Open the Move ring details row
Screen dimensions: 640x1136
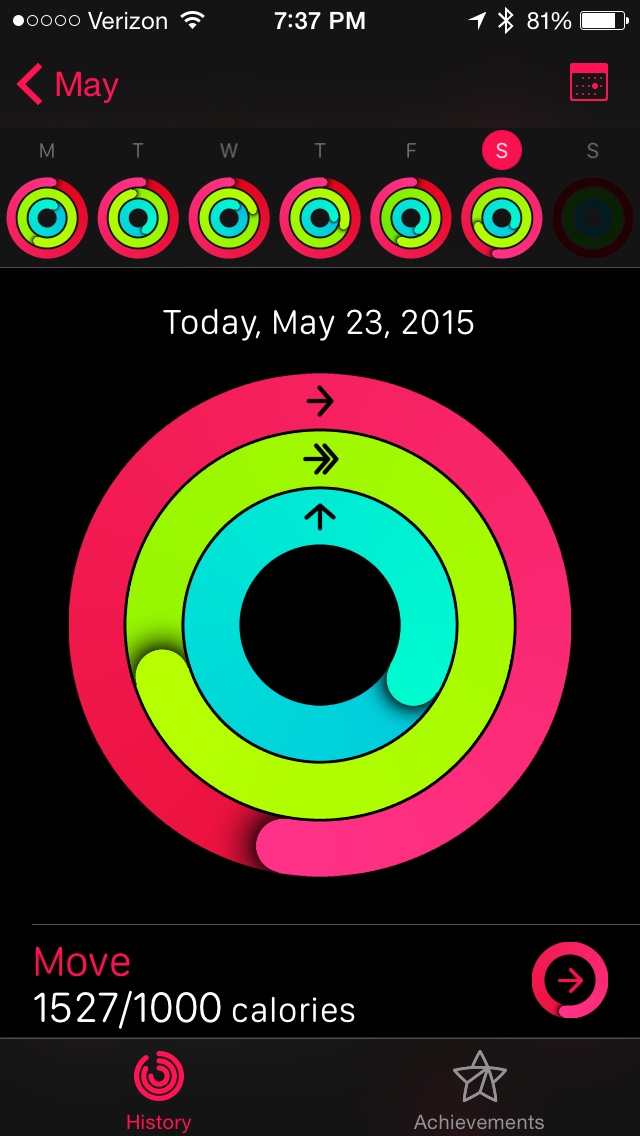320,982
